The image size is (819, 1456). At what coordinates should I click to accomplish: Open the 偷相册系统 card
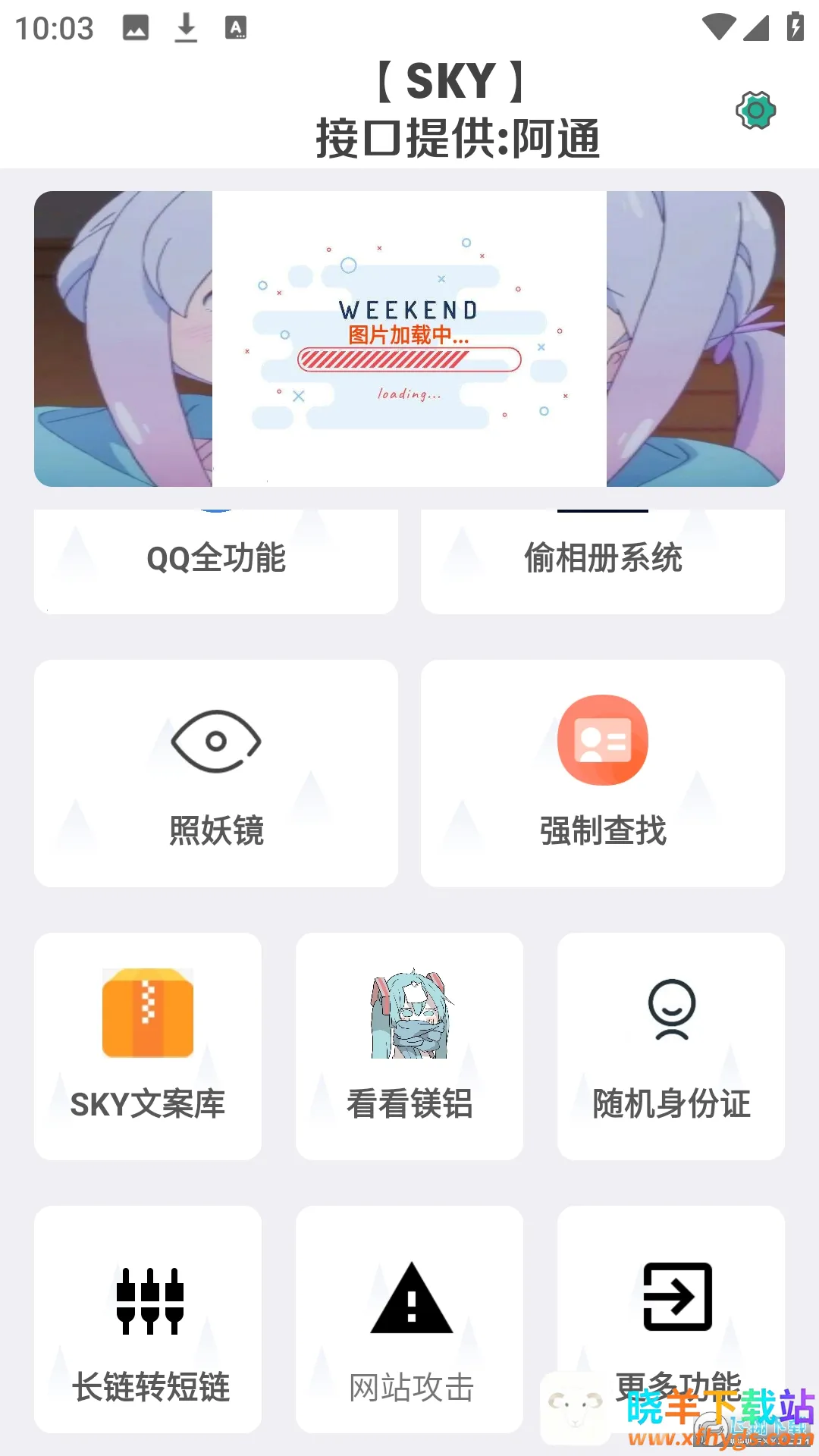click(603, 560)
